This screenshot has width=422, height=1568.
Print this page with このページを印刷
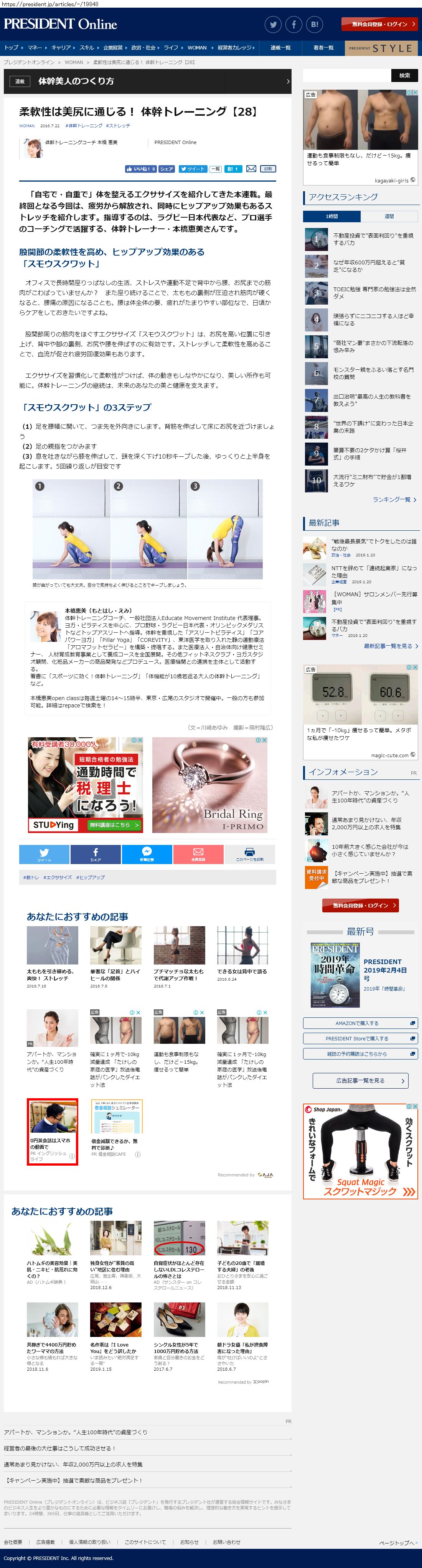(249, 854)
